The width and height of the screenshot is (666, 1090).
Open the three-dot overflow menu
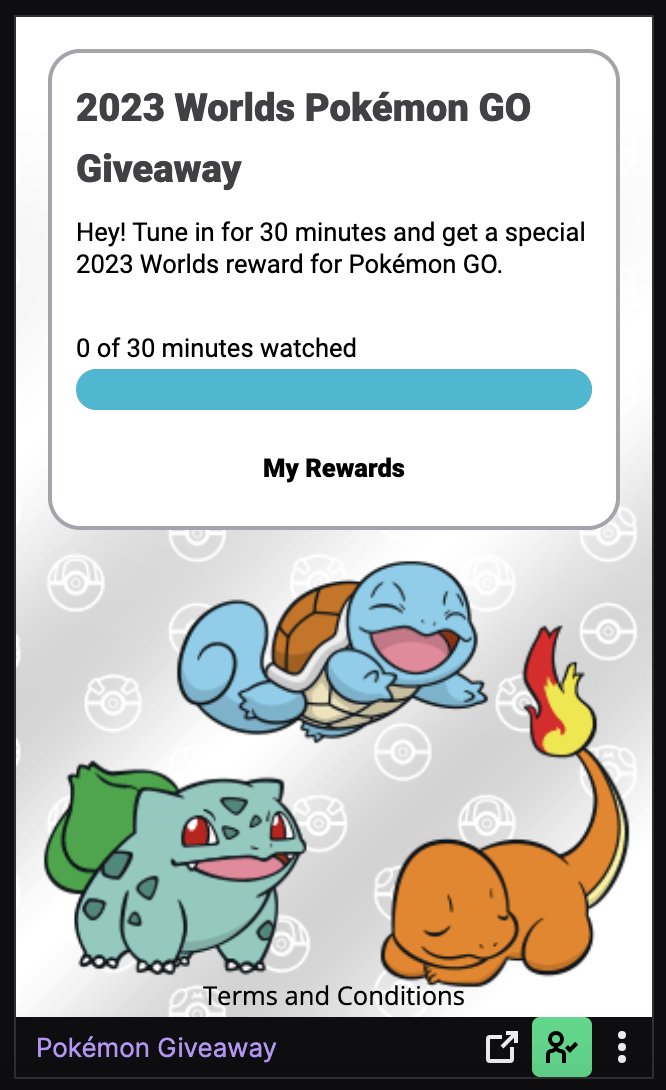tap(622, 1047)
